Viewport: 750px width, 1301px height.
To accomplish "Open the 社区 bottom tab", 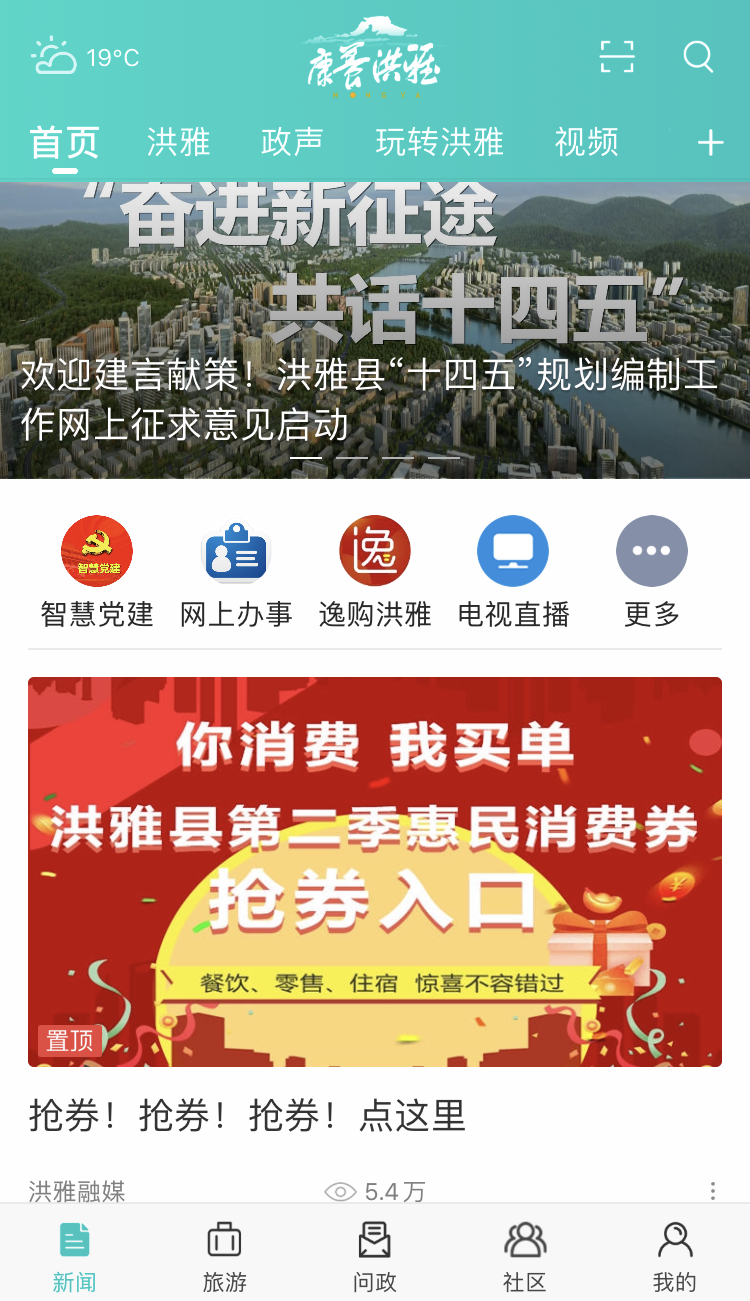I will (525, 1256).
